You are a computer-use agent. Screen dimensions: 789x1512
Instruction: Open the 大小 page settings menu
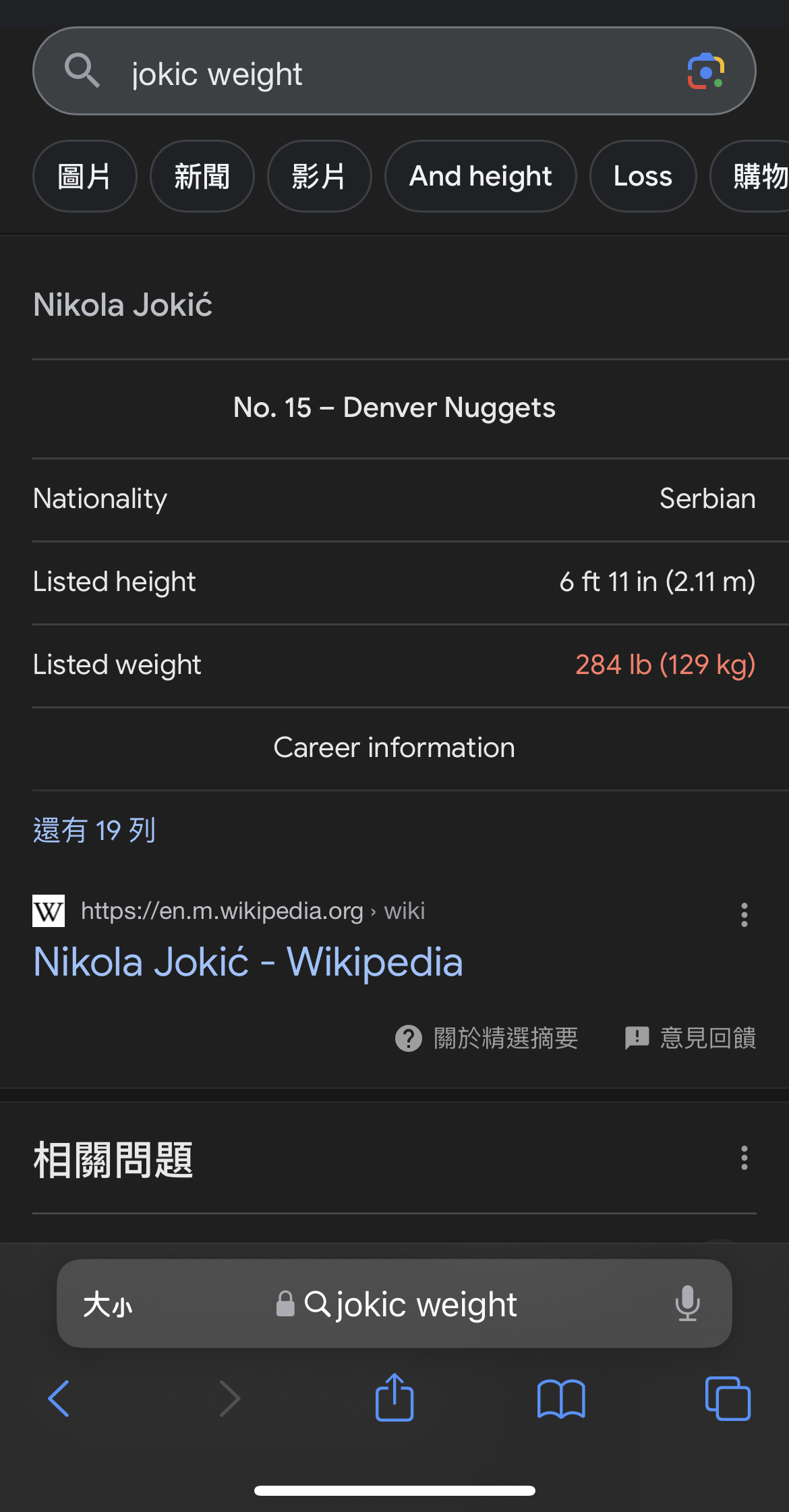pos(108,1304)
